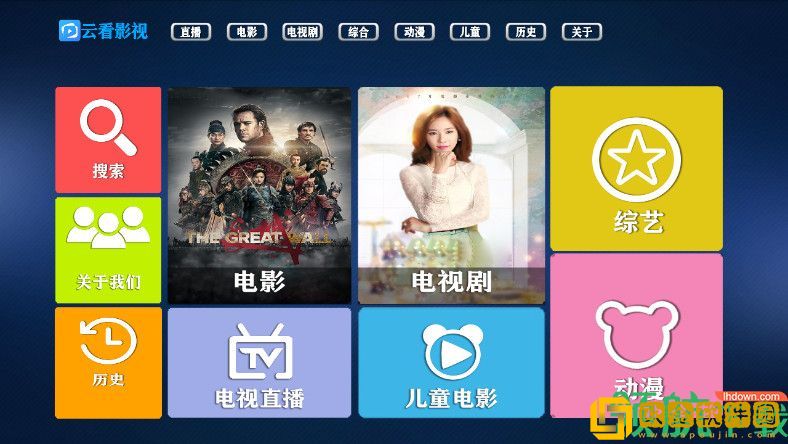The image size is (788, 444).
Task: Open the 电影 poster tile
Action: point(259,195)
